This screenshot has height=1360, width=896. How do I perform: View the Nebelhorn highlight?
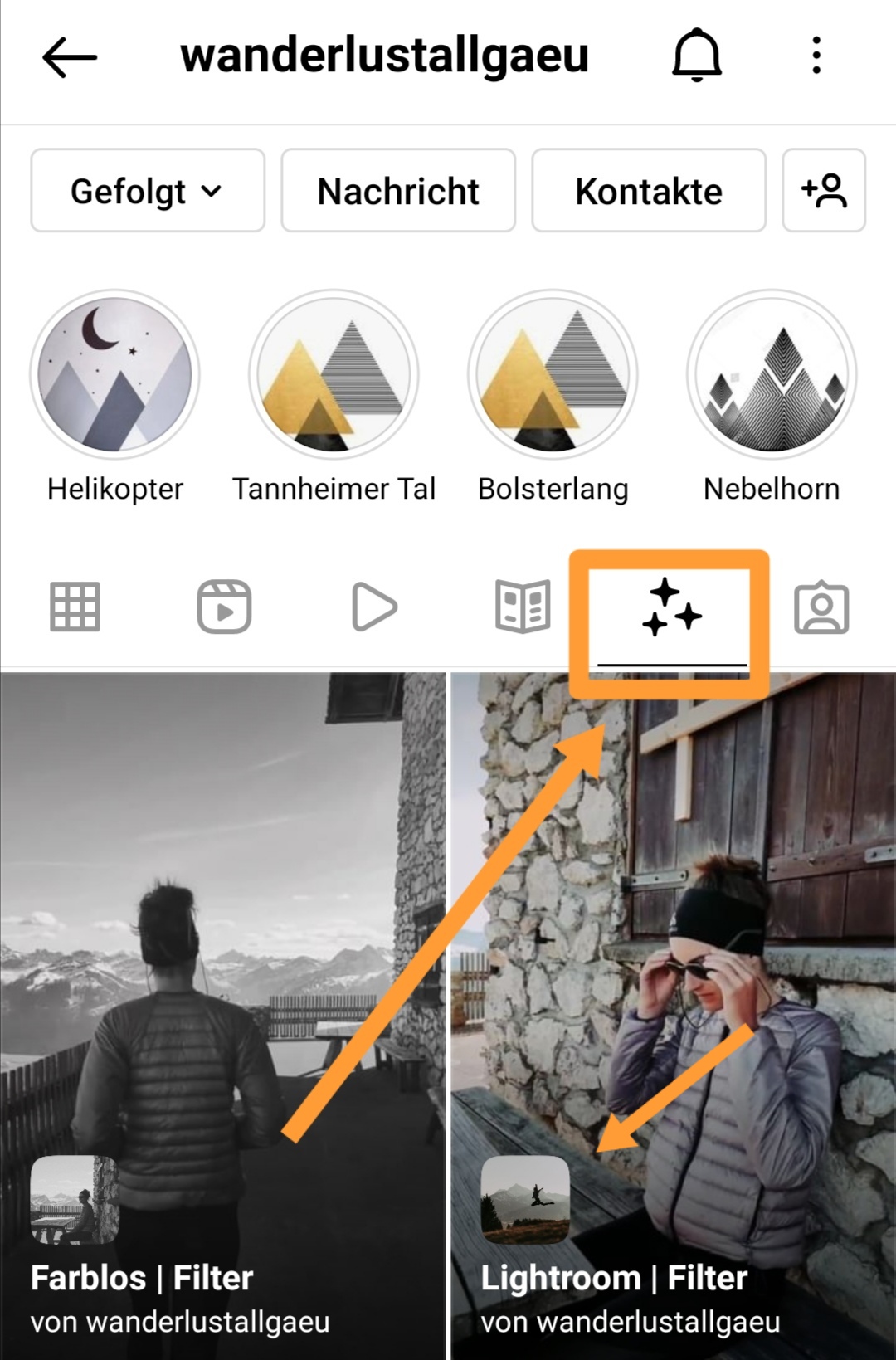click(772, 375)
